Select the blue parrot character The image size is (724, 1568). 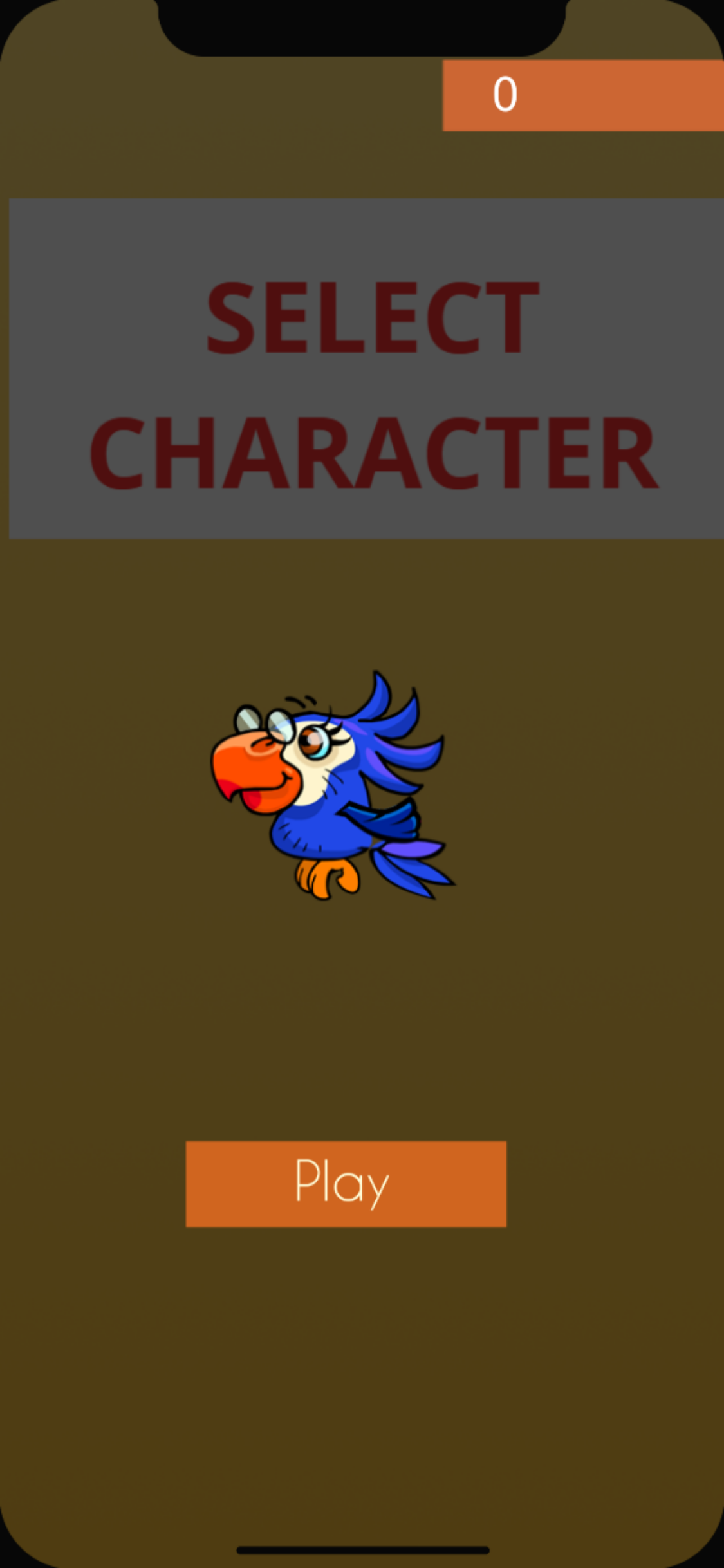point(331,785)
